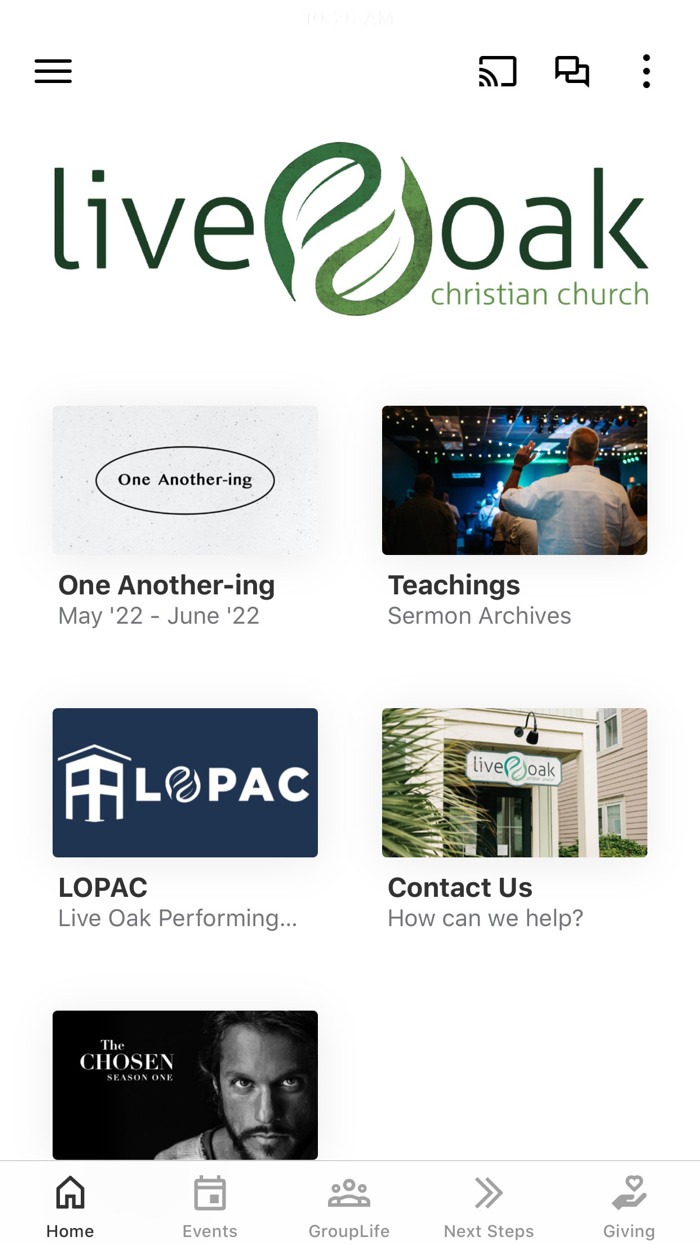Open the Giving tab
This screenshot has height=1244, width=700.
point(629,1206)
